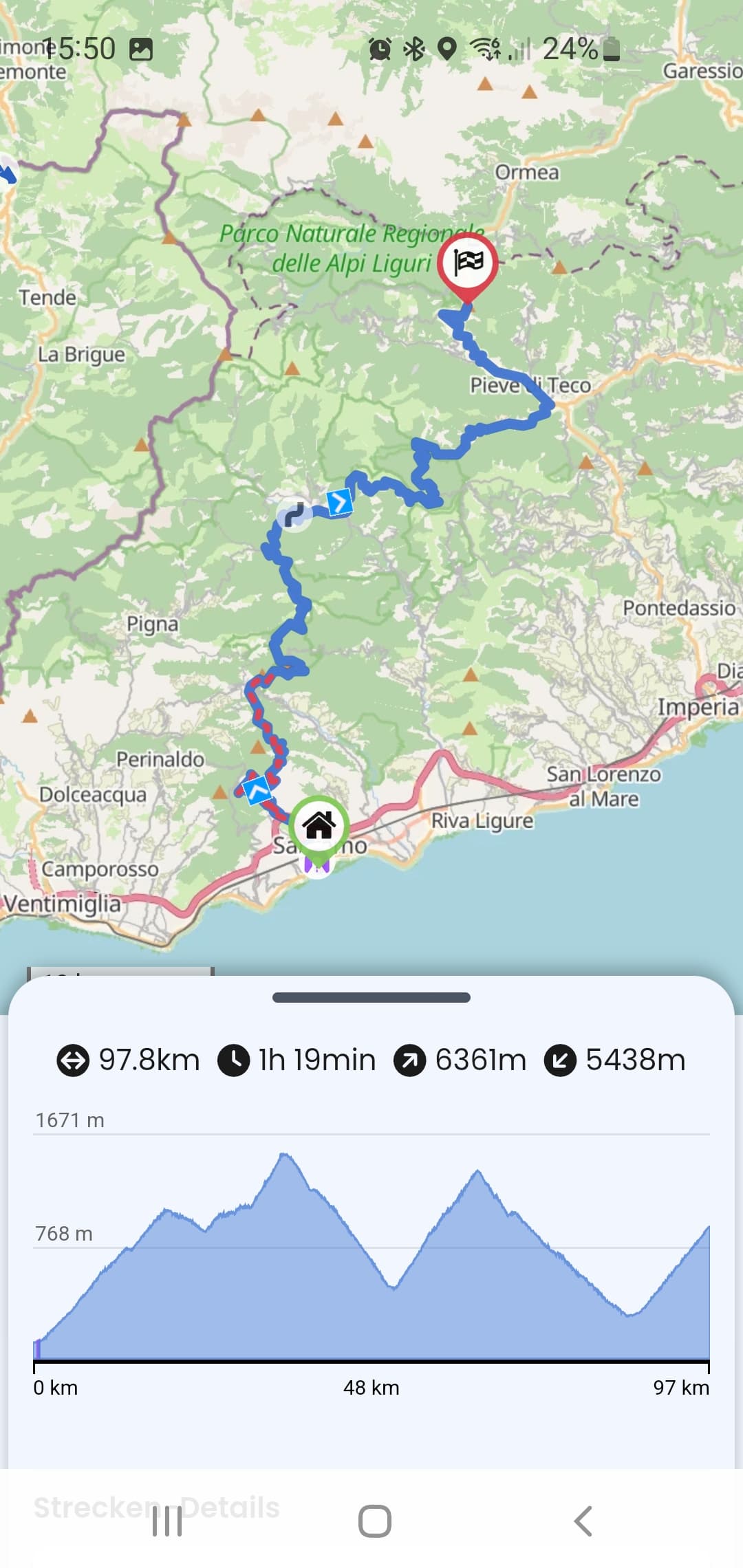Go back with system back button
The height and width of the screenshot is (1568, 743).
pos(583,1521)
